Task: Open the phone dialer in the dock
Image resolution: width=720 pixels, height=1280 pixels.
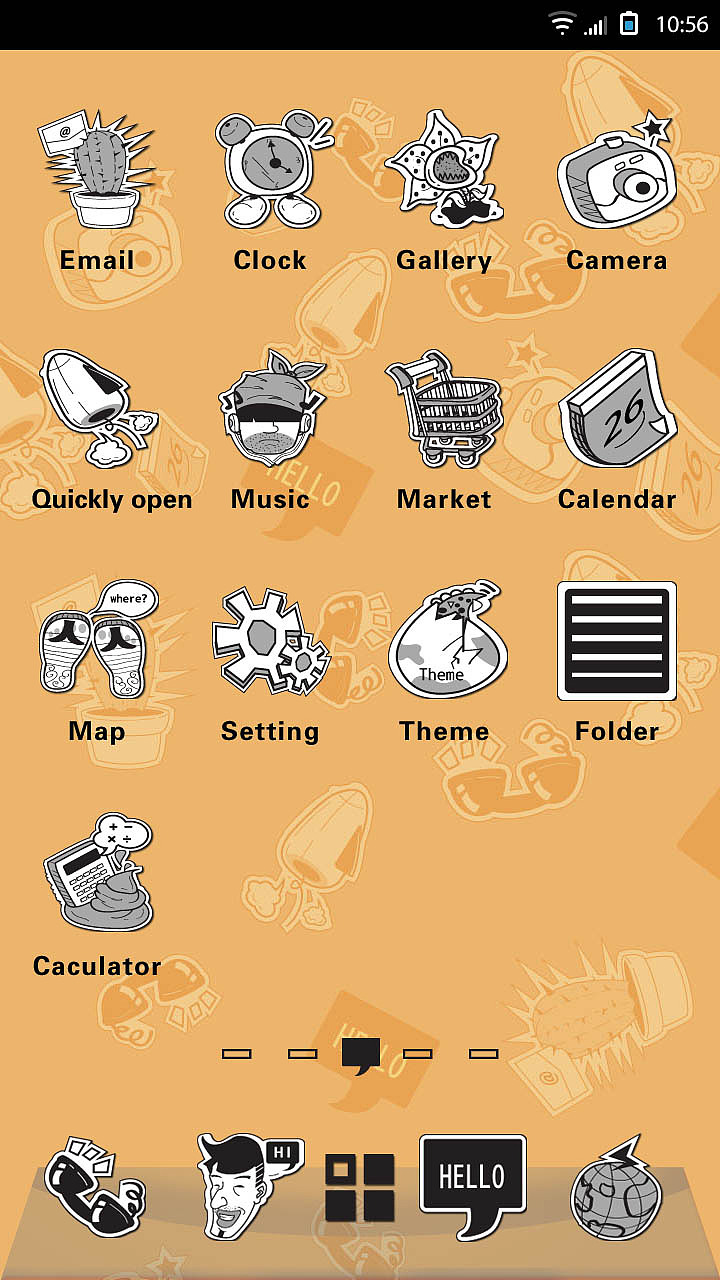Action: (x=94, y=1187)
